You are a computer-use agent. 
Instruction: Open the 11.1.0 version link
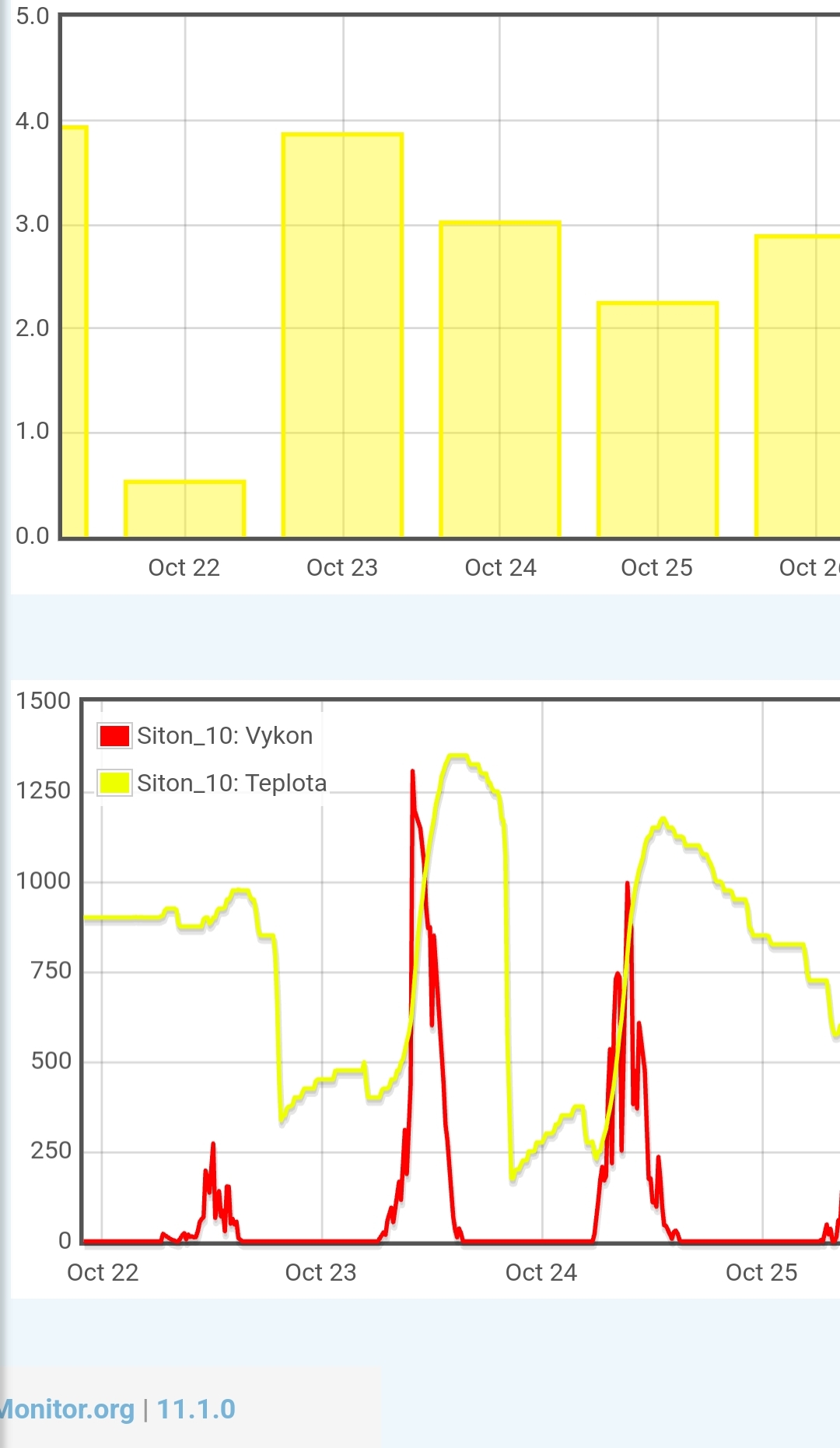coord(196,1409)
